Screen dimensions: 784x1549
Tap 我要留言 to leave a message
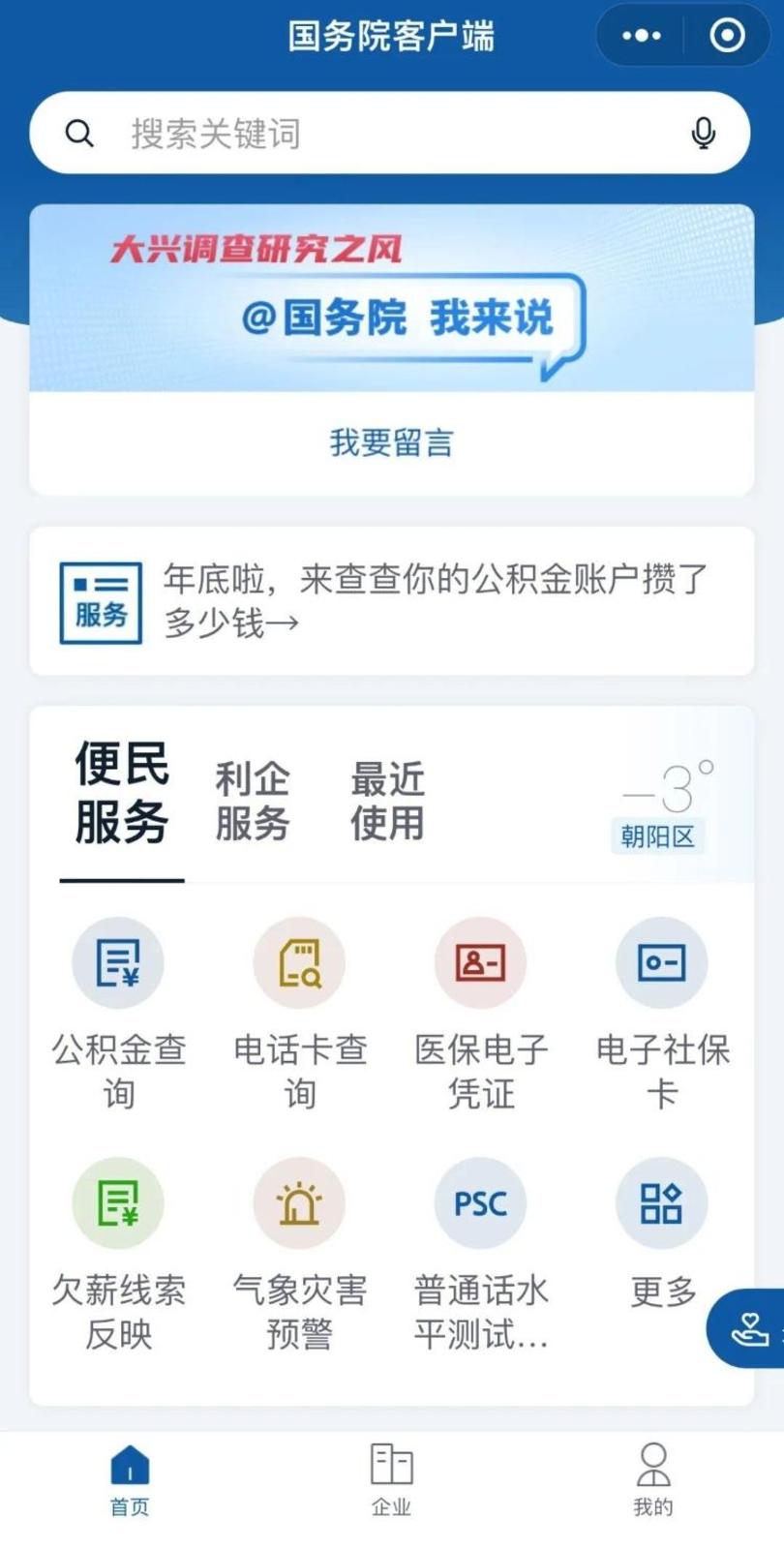[391, 443]
